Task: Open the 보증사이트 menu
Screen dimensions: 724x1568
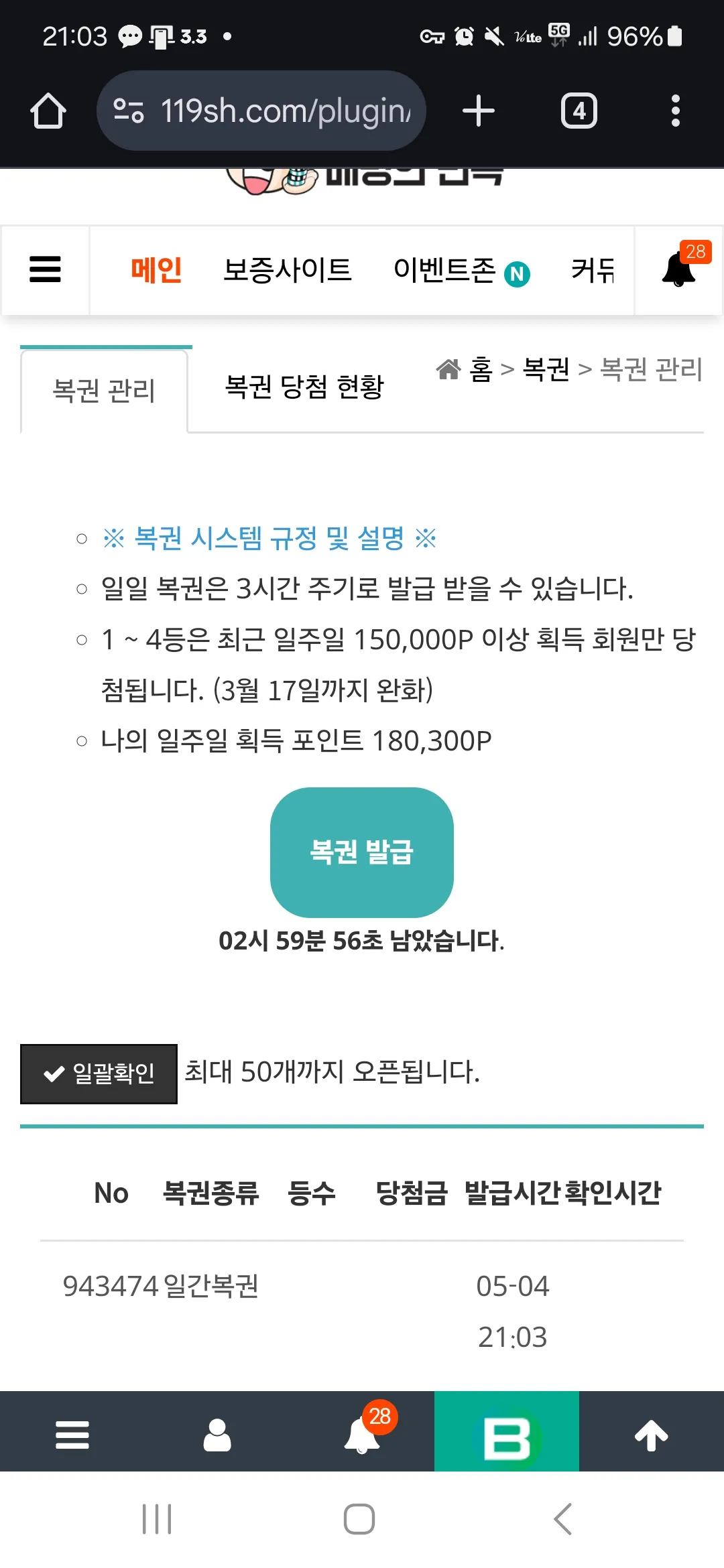Action: click(288, 270)
